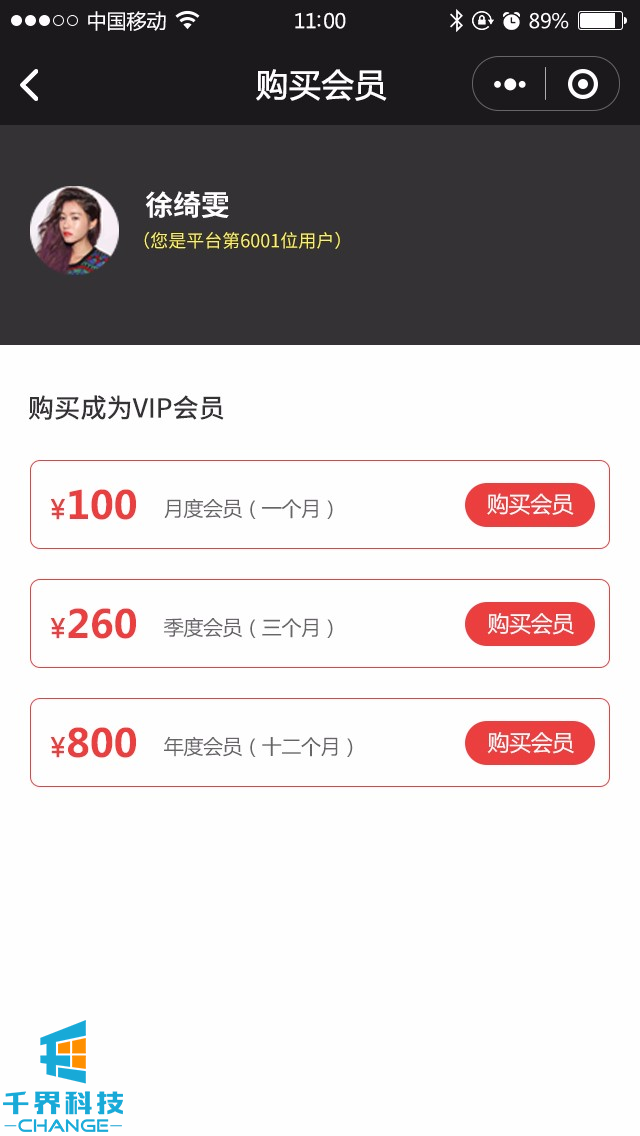Buy the ¥800 annual membership
This screenshot has width=640, height=1136.
(529, 743)
